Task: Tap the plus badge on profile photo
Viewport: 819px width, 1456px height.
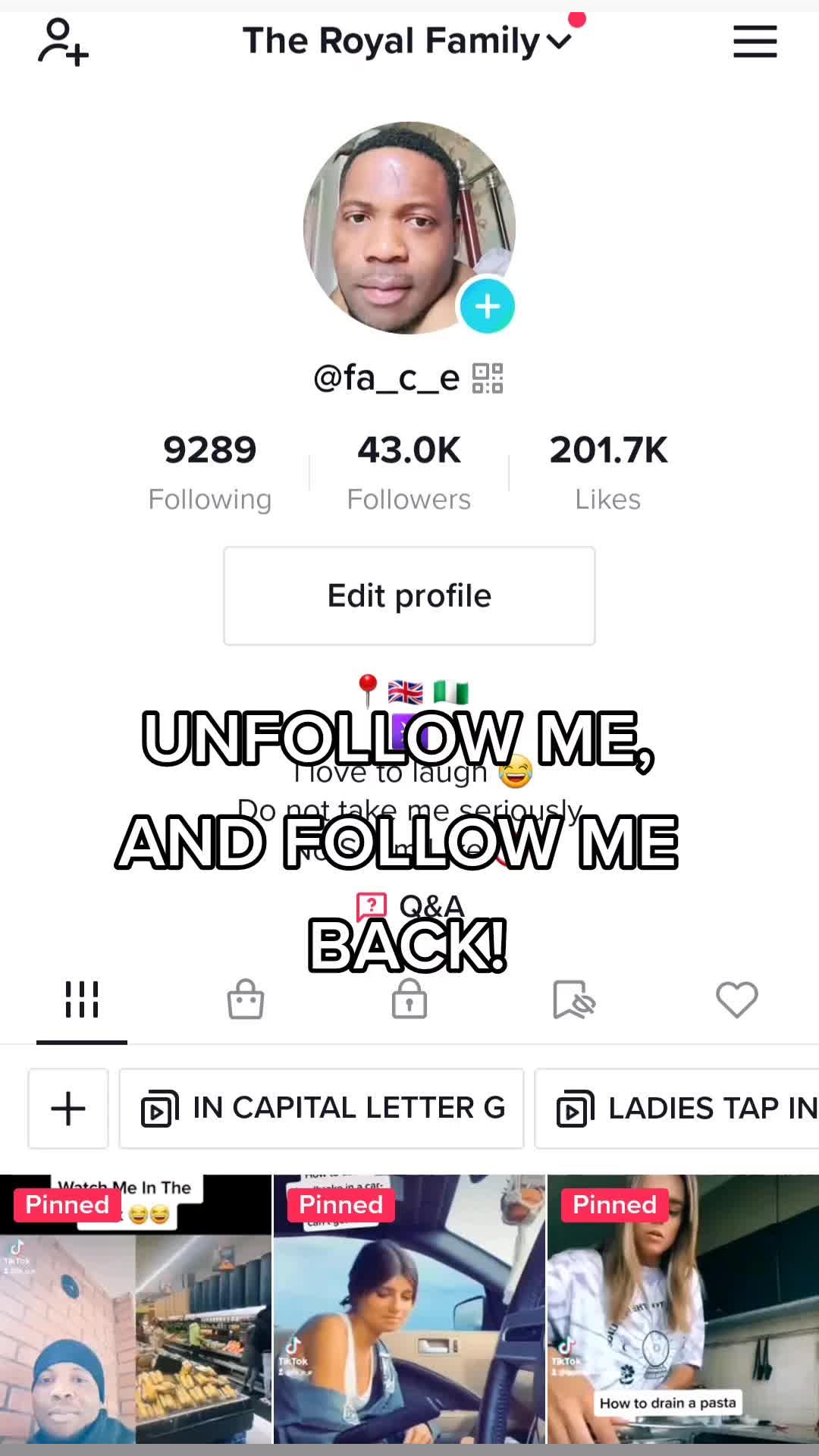Action: [x=487, y=306]
